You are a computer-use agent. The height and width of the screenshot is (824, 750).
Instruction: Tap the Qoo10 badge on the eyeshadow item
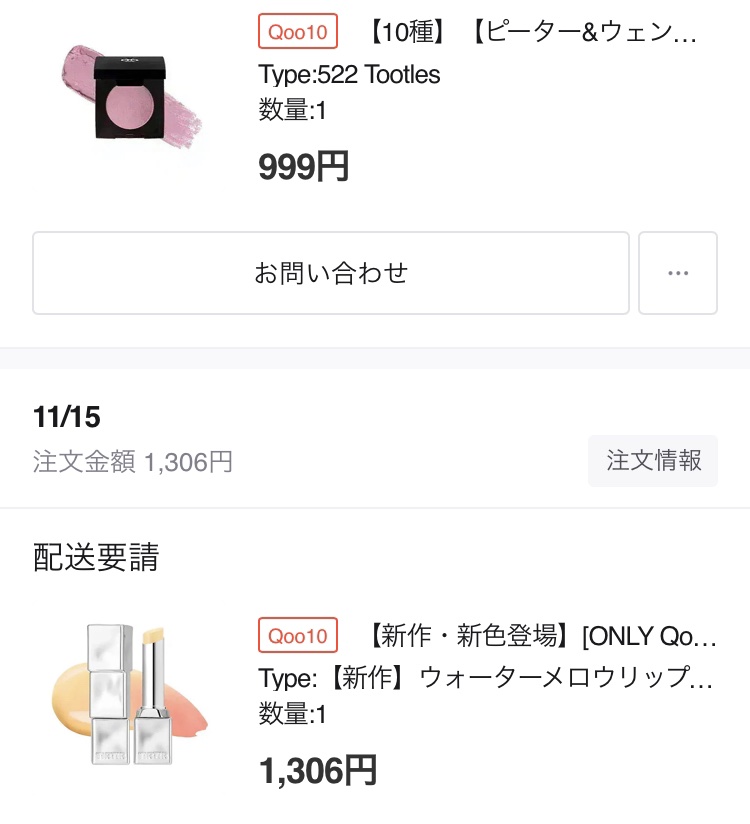point(297,31)
